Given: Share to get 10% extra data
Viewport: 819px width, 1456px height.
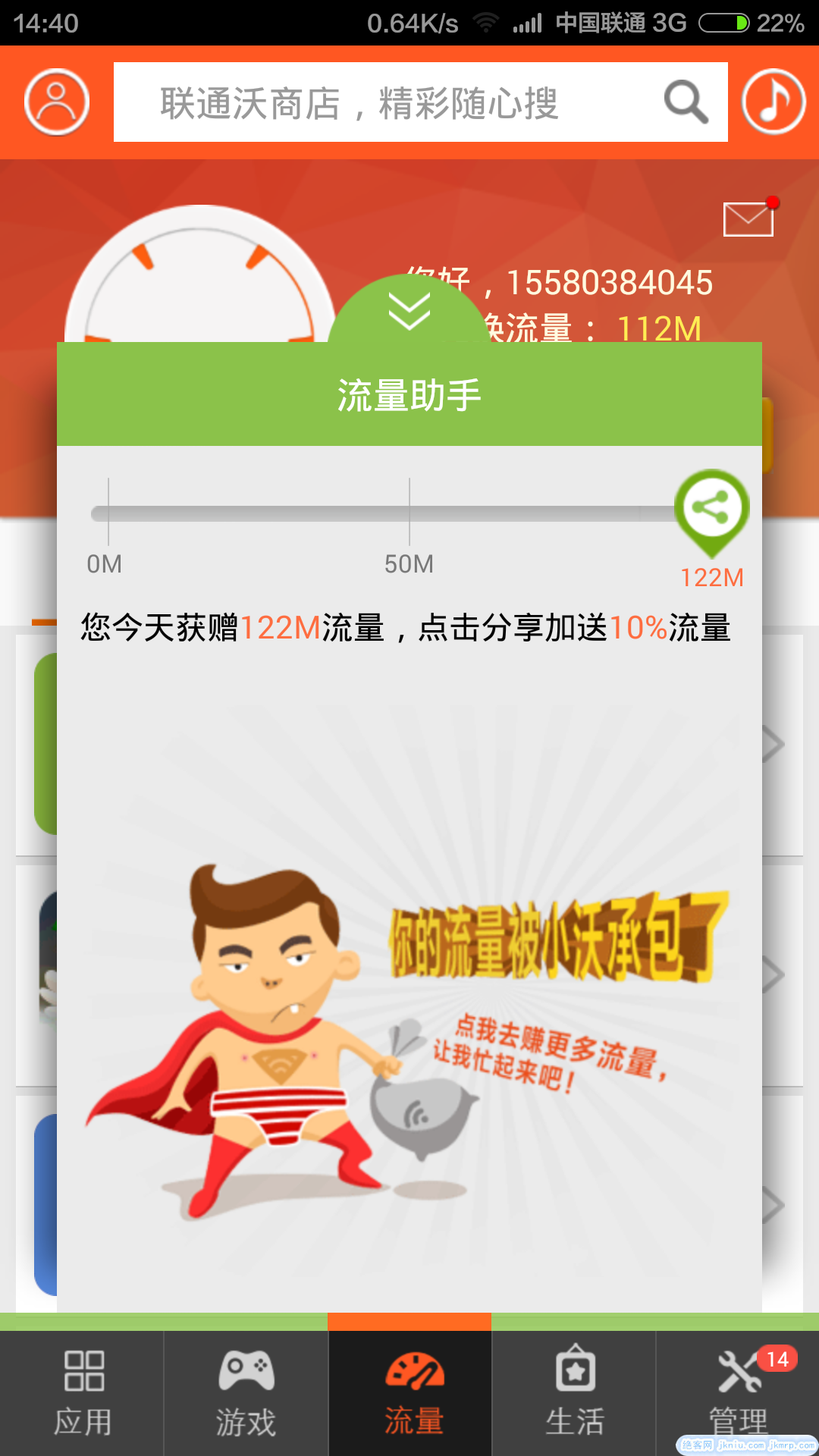Looking at the screenshot, I should click(x=711, y=508).
